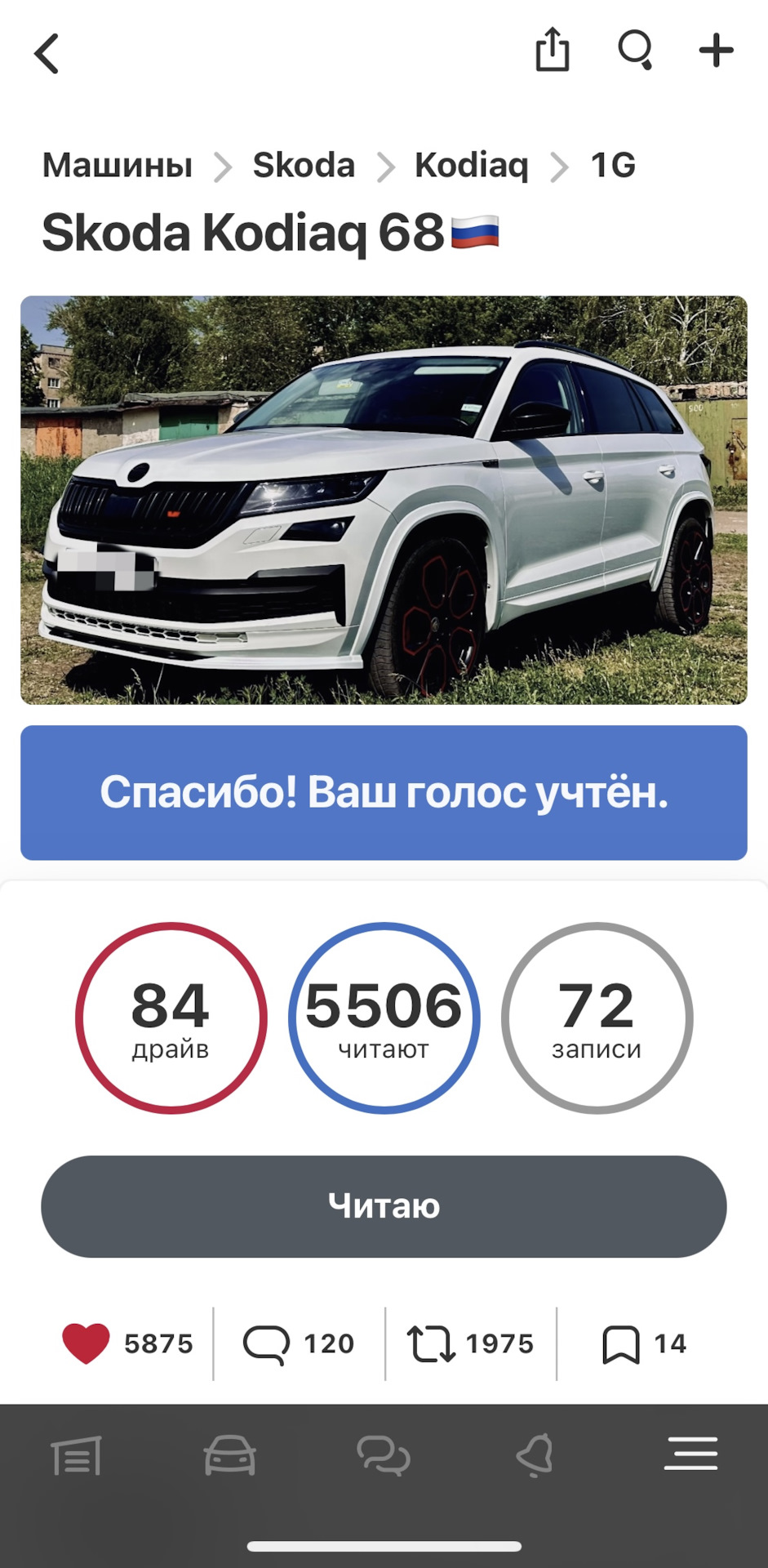Viewport: 768px width, 1568px height.
Task: Open the messages tab
Action: (384, 1455)
